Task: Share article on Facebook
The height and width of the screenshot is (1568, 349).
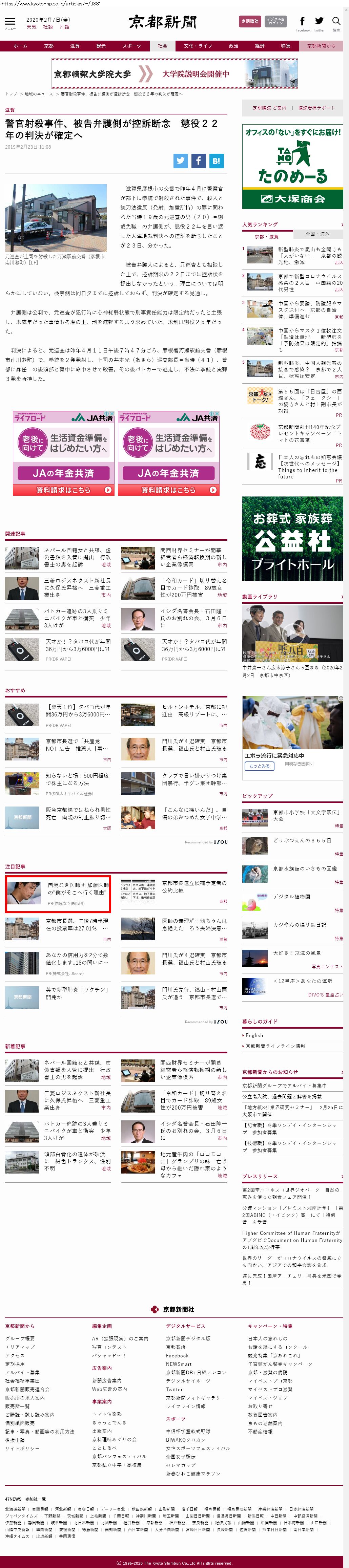Action: [x=199, y=161]
